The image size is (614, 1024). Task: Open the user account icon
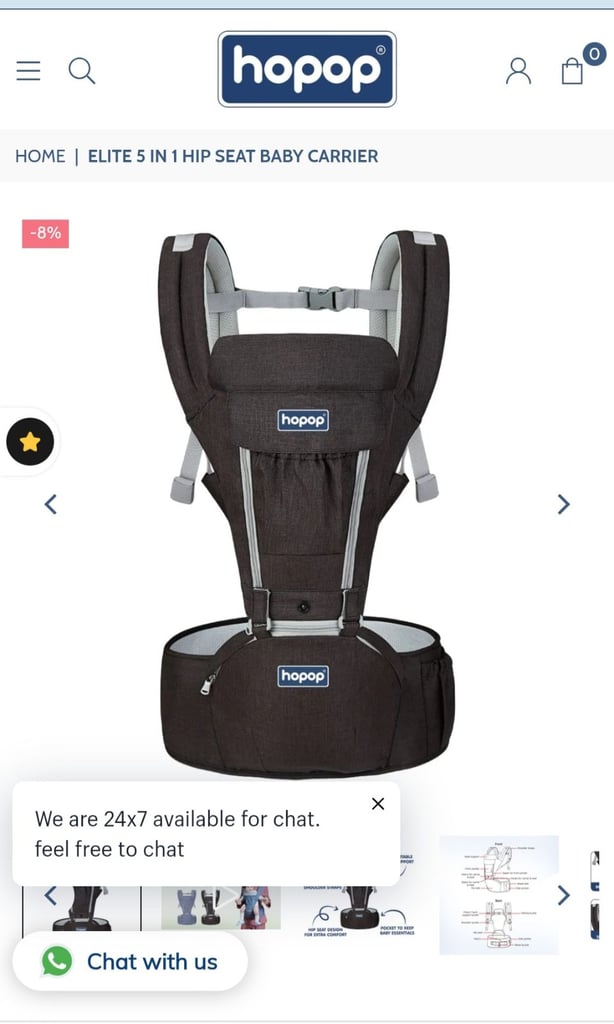(518, 71)
